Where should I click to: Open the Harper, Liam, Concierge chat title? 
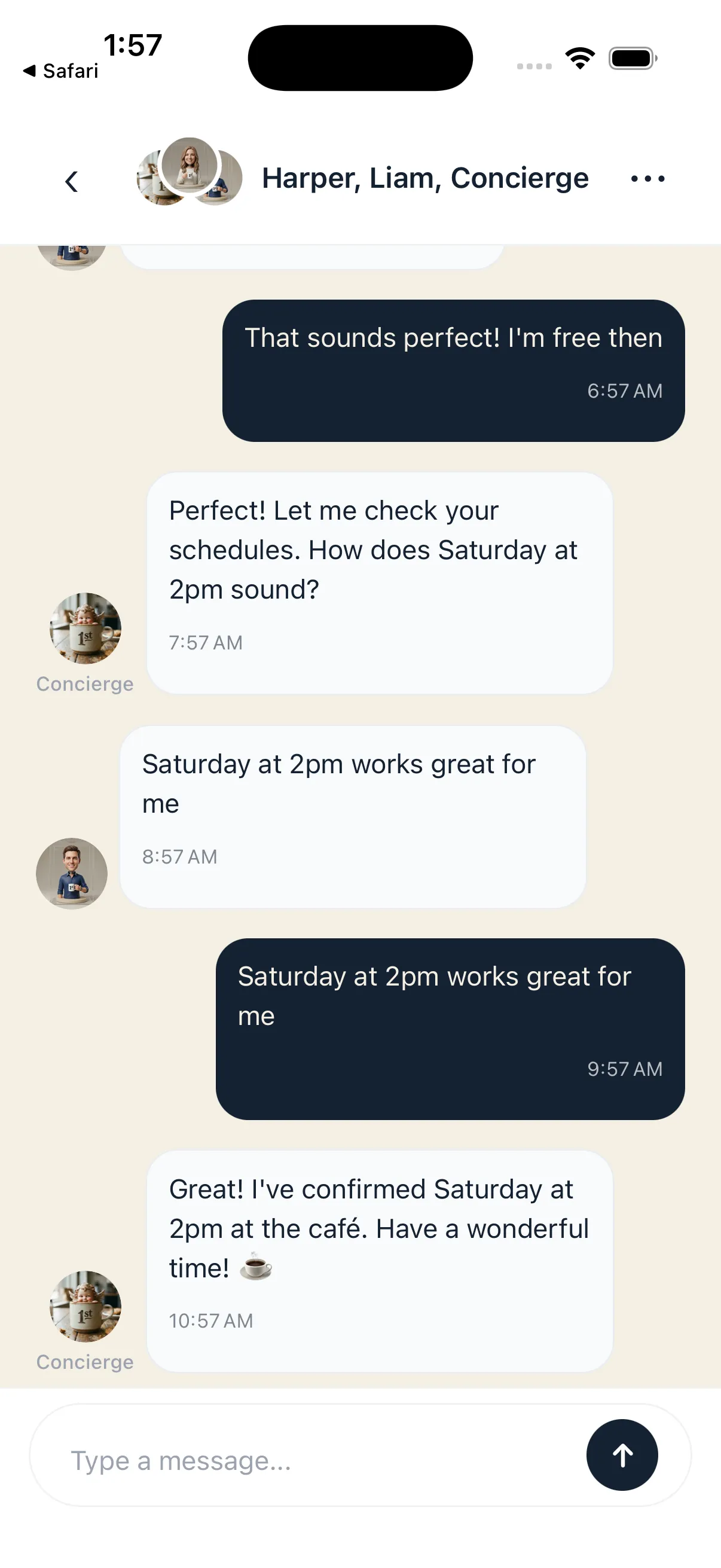click(x=424, y=178)
